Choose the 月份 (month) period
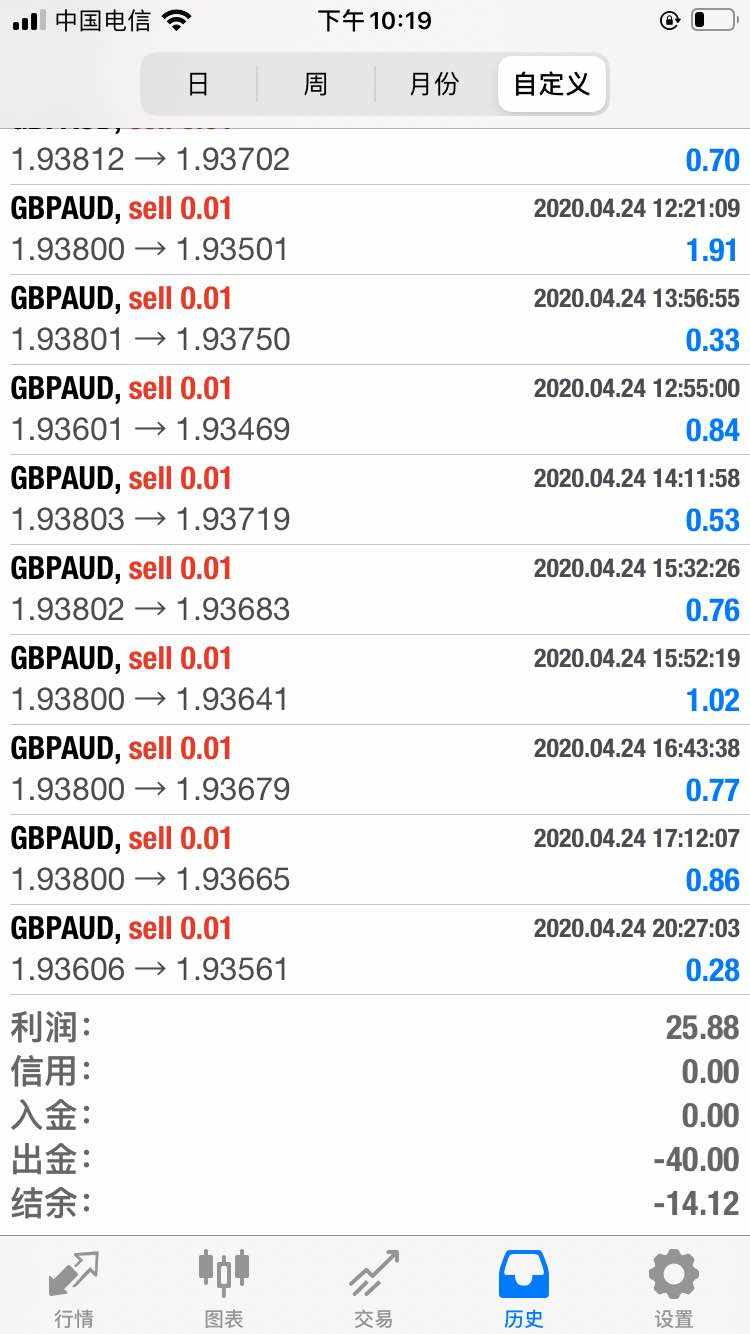 click(433, 84)
